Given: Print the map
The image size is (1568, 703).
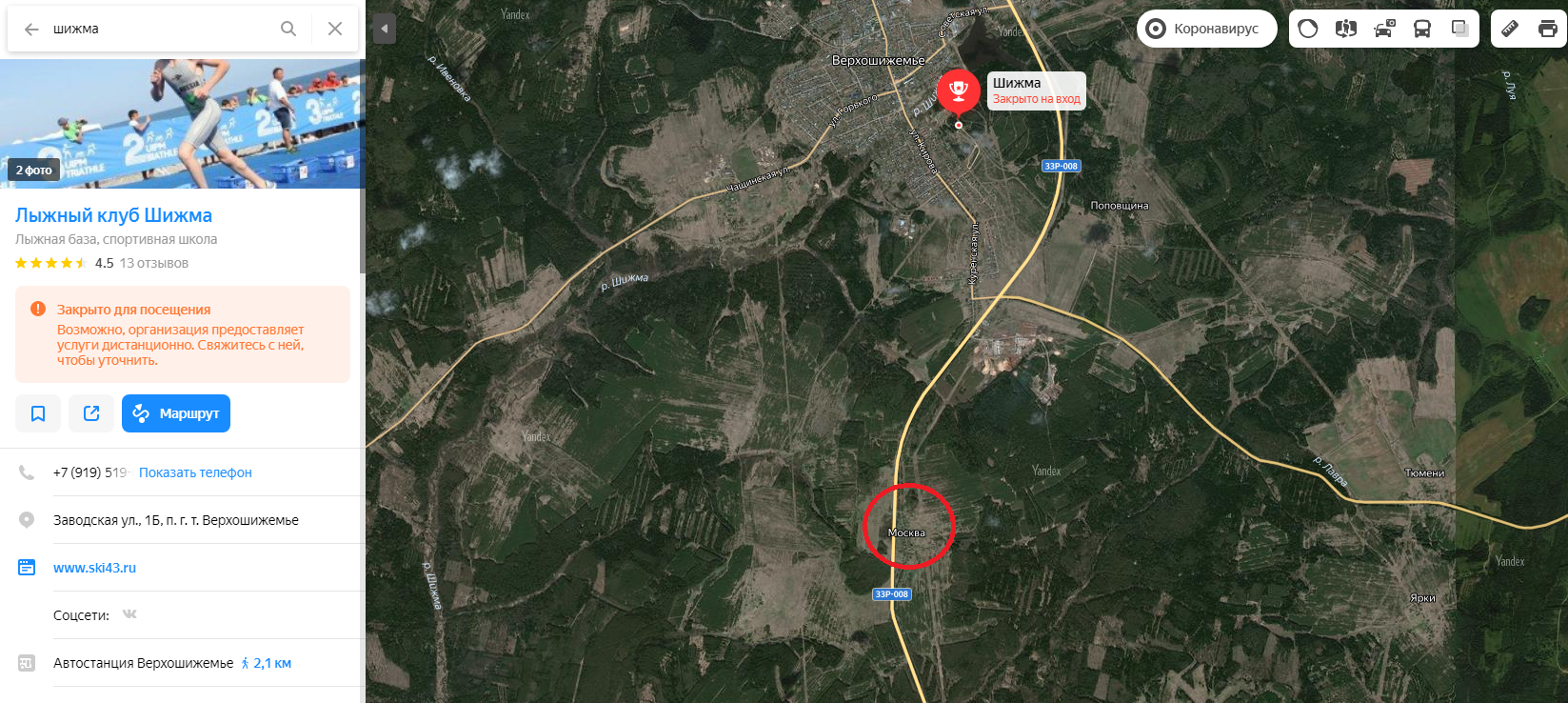Looking at the screenshot, I should tap(1548, 29).
